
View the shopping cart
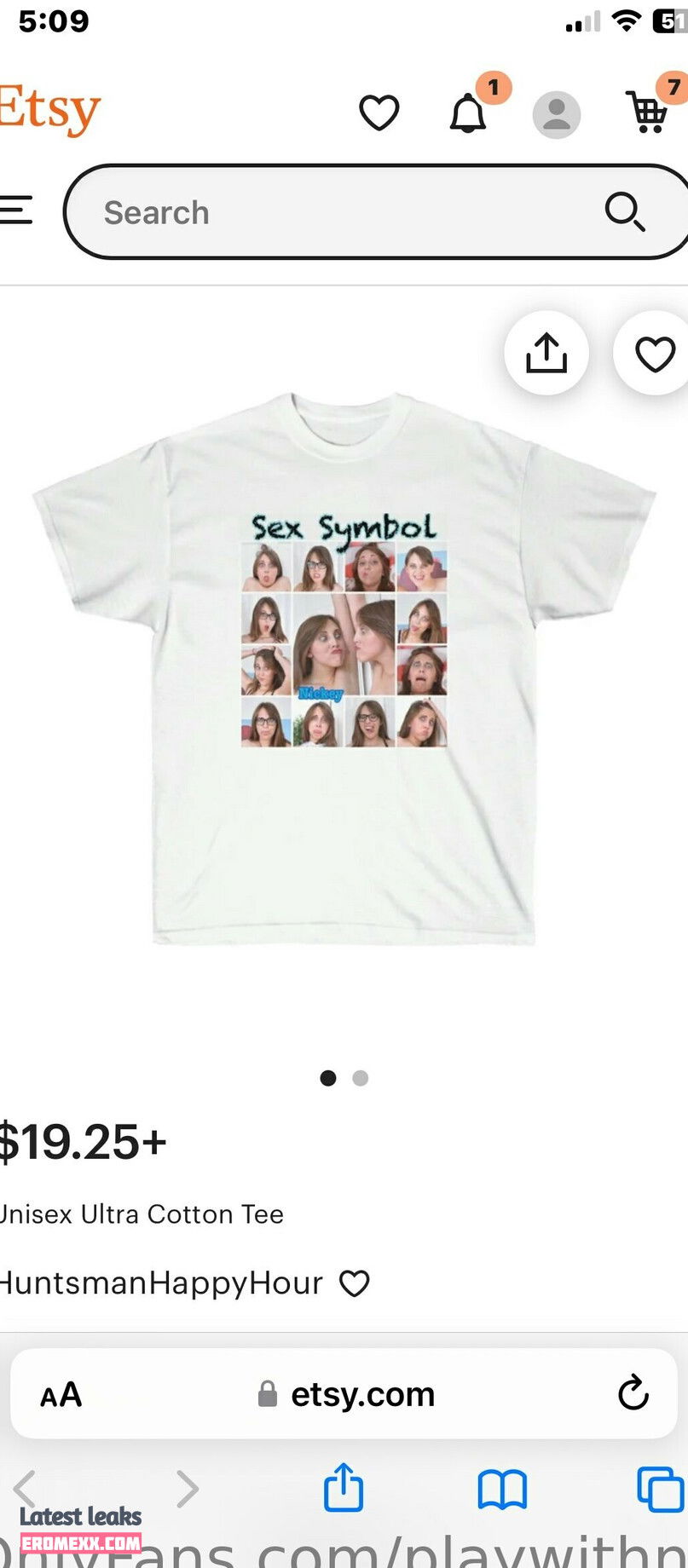click(x=648, y=112)
